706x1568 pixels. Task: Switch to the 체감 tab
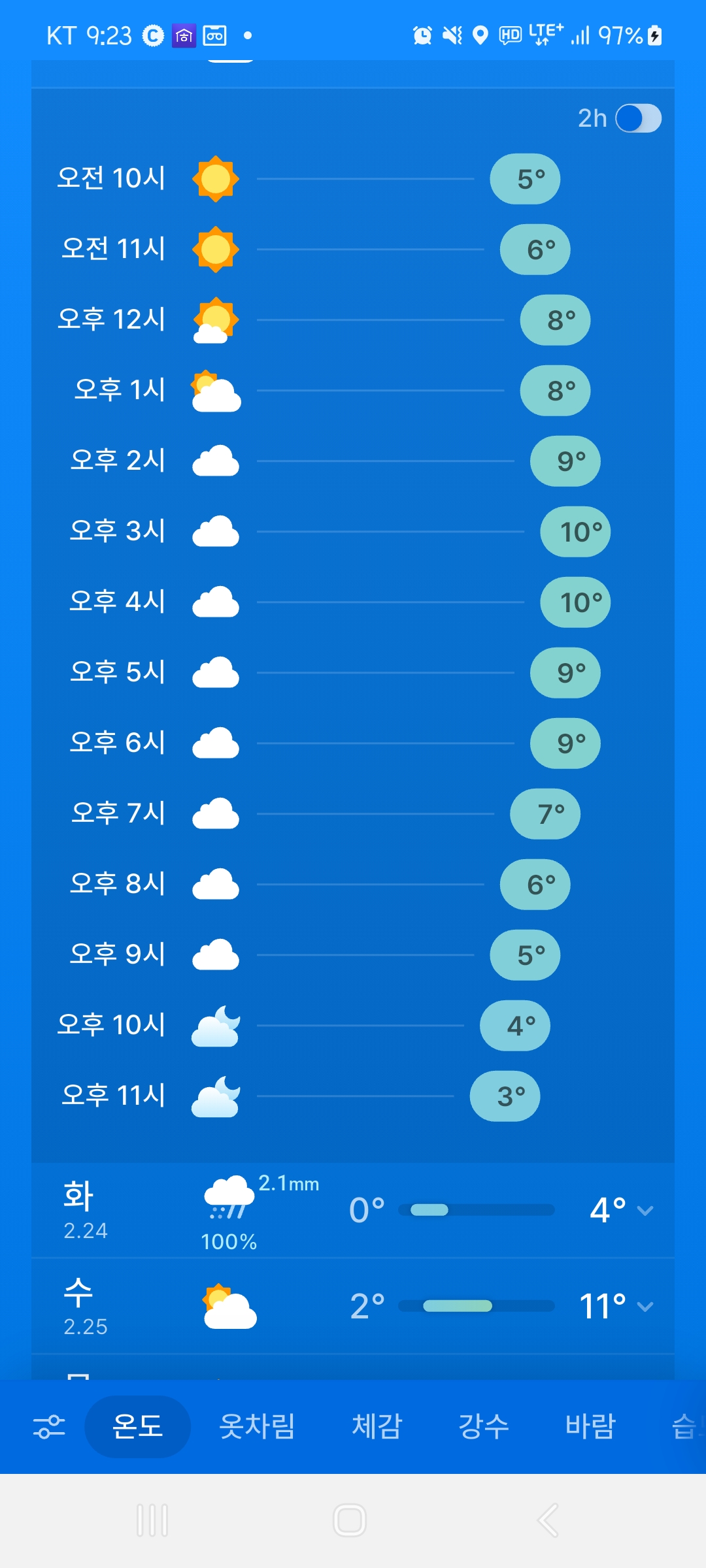(x=377, y=1426)
